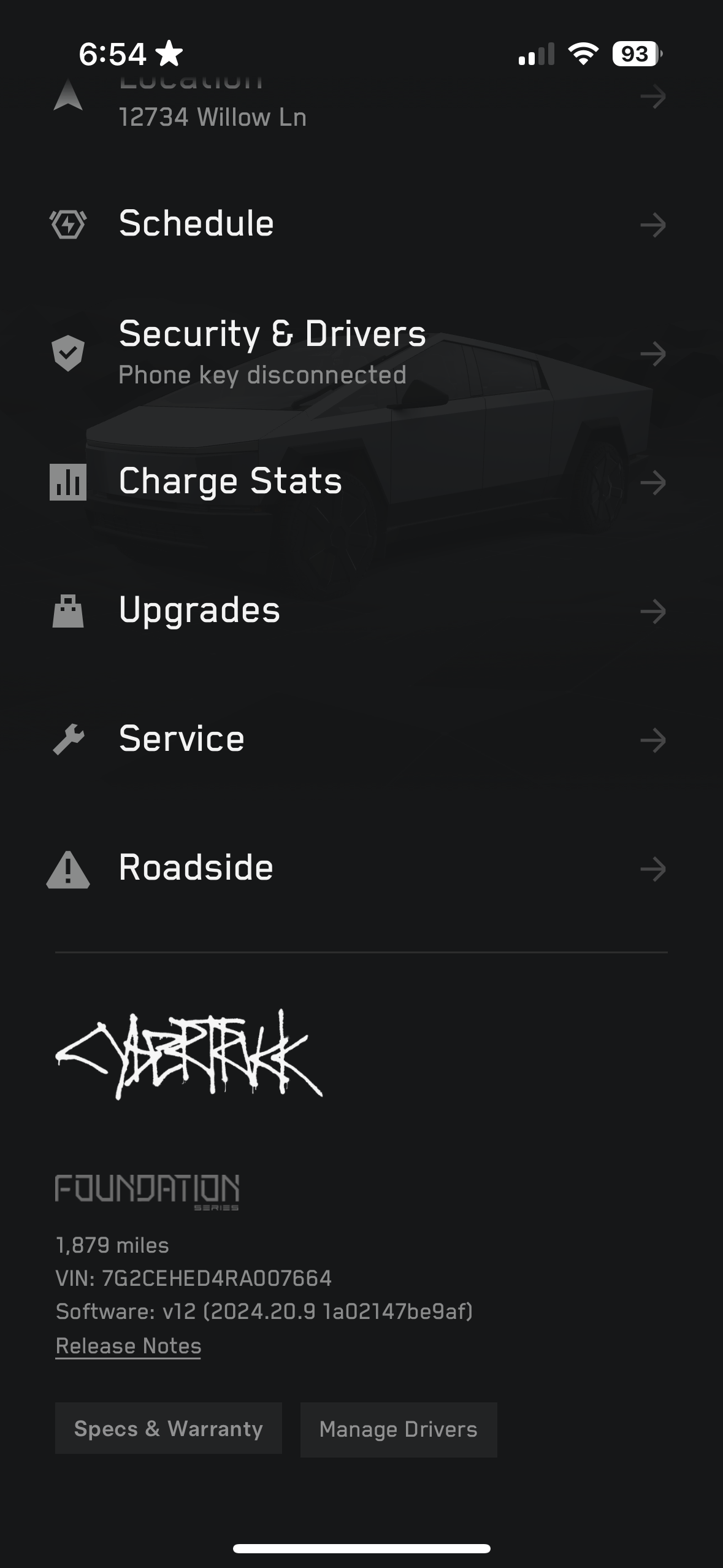Screen dimensions: 723x1568
Task: Open the Upgrades shop
Action: click(x=199, y=610)
